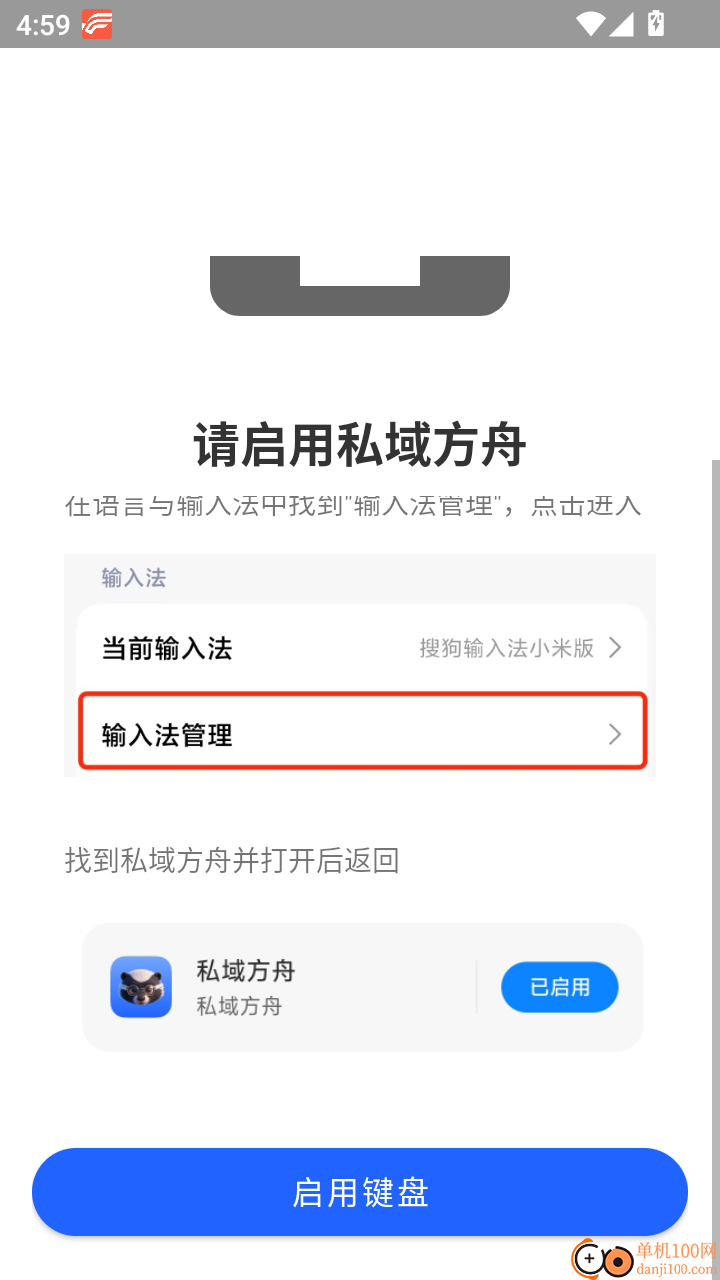Screen dimensions: 720x1280
Task: Tap the battery charging indicator
Action: click(x=655, y=25)
